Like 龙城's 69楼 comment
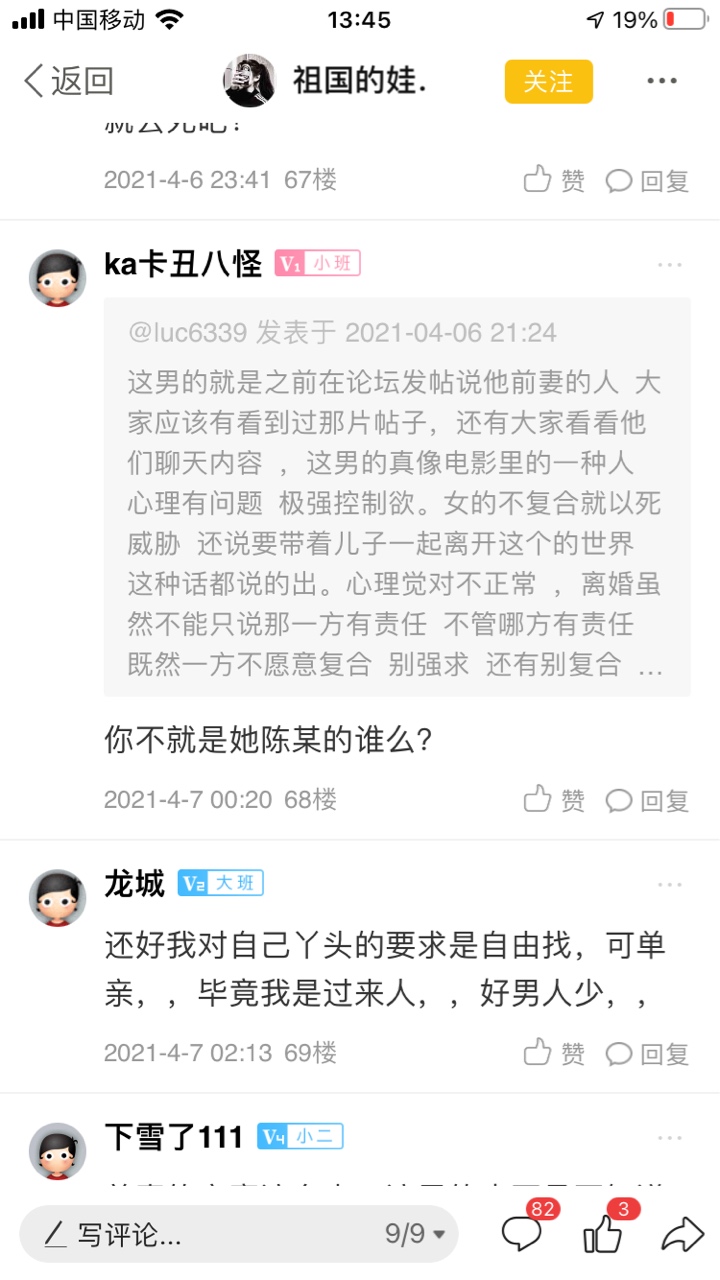 (554, 1053)
